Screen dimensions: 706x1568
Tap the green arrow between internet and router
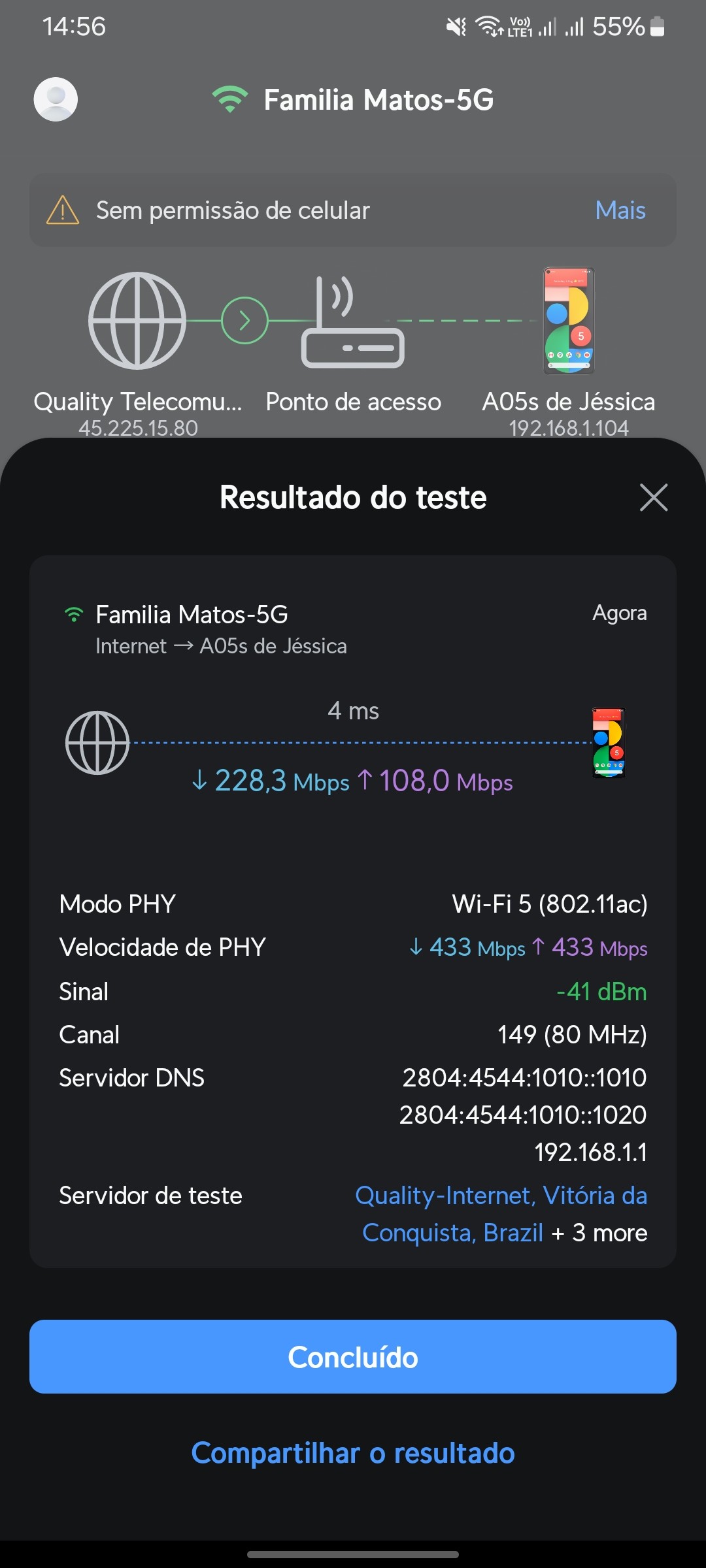point(244,321)
